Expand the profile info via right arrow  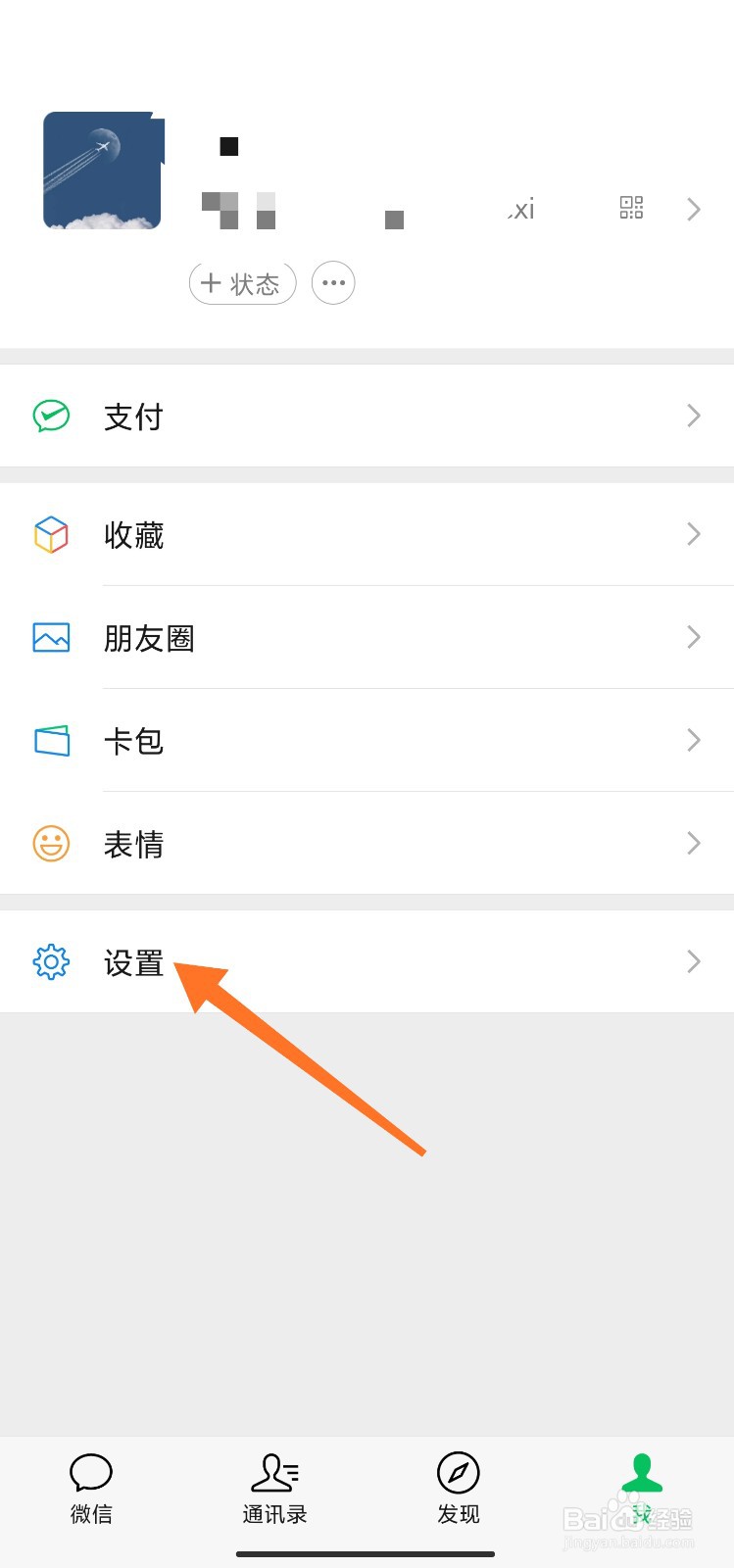point(694,209)
